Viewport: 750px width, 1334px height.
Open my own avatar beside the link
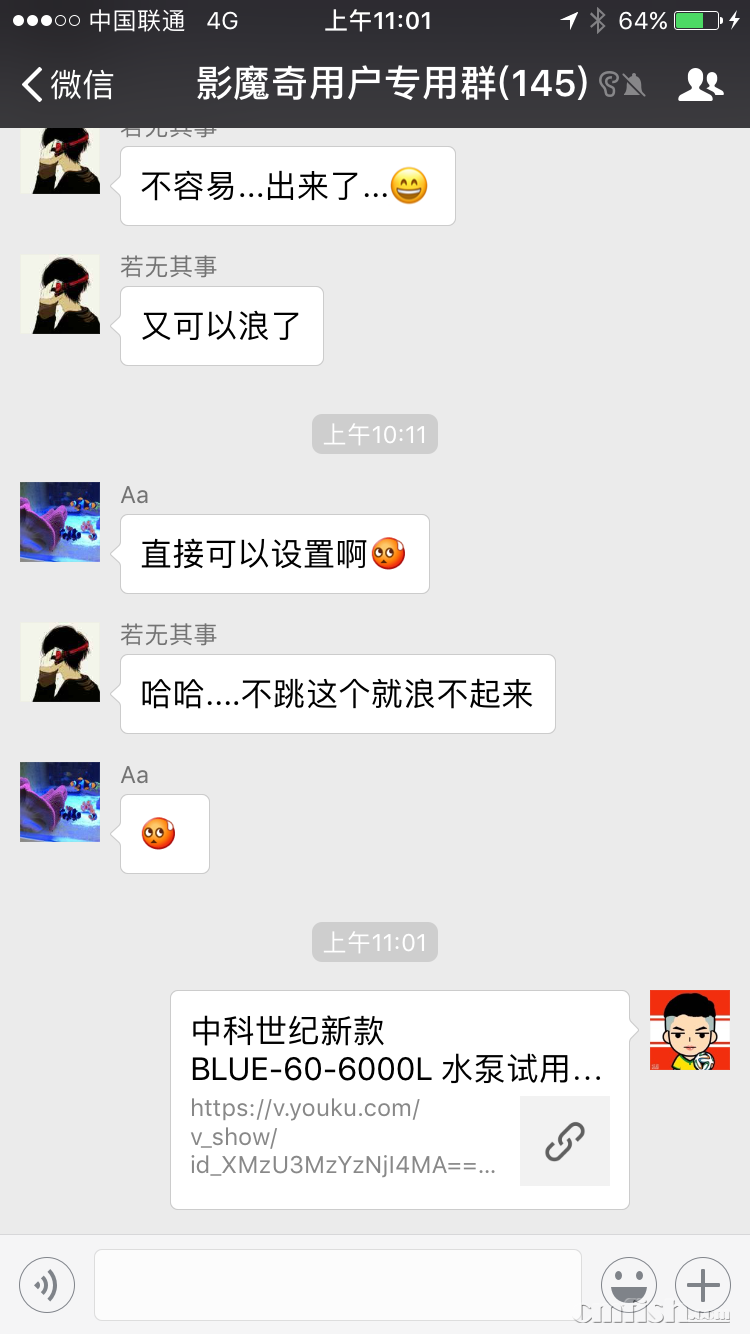tap(690, 1030)
